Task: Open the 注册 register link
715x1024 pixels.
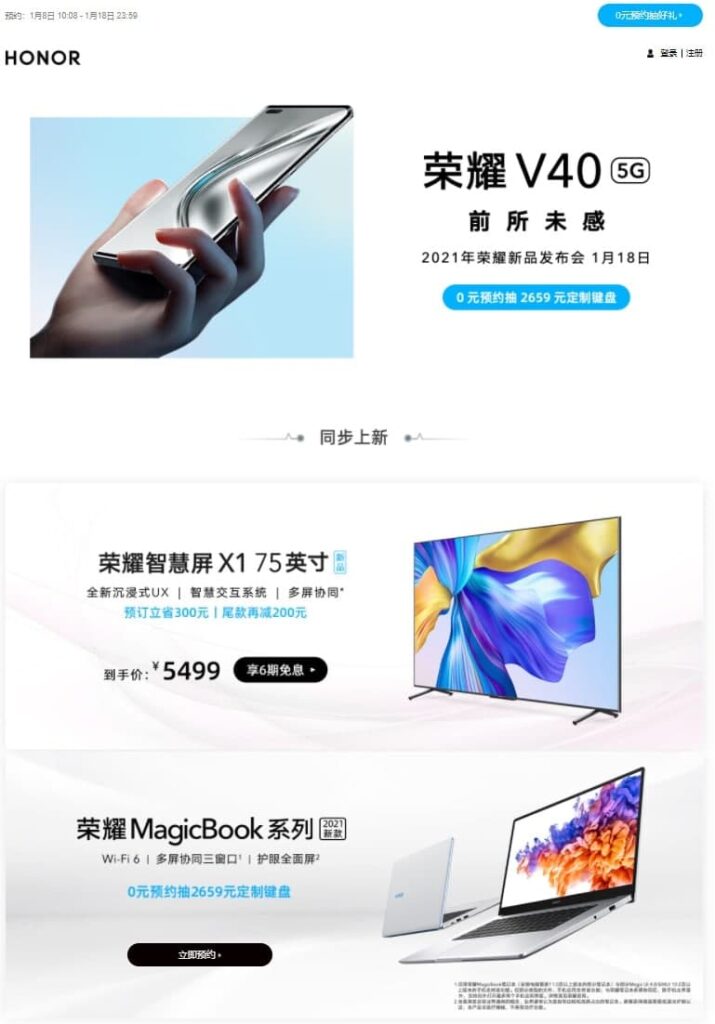Action: click(x=694, y=53)
